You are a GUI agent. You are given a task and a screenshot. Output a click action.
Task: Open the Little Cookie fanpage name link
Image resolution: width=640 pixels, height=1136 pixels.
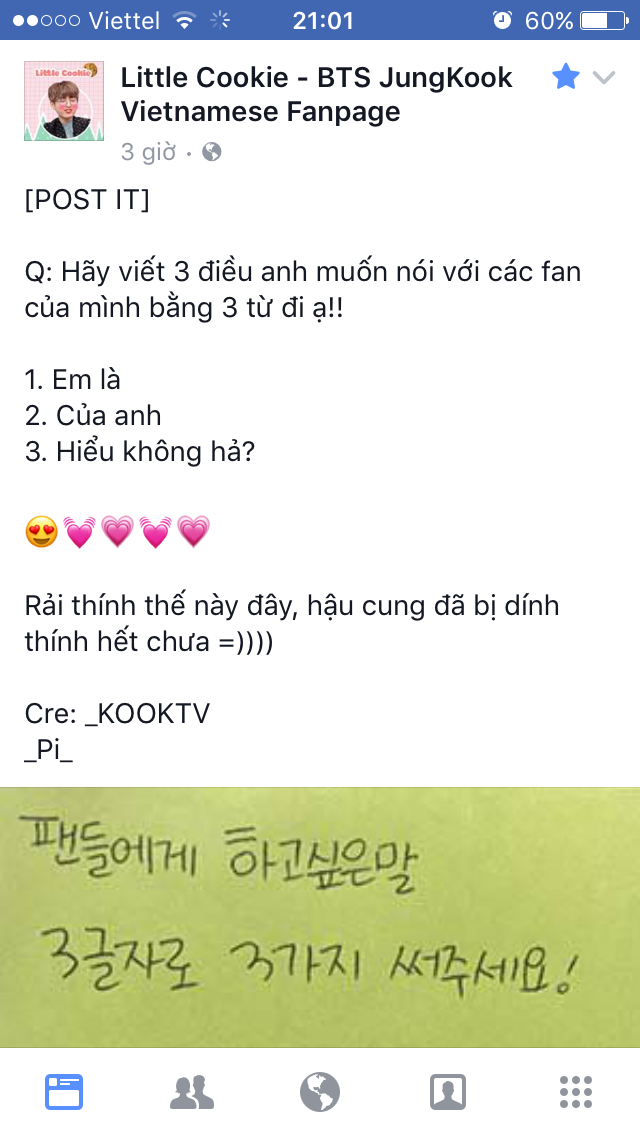(316, 94)
